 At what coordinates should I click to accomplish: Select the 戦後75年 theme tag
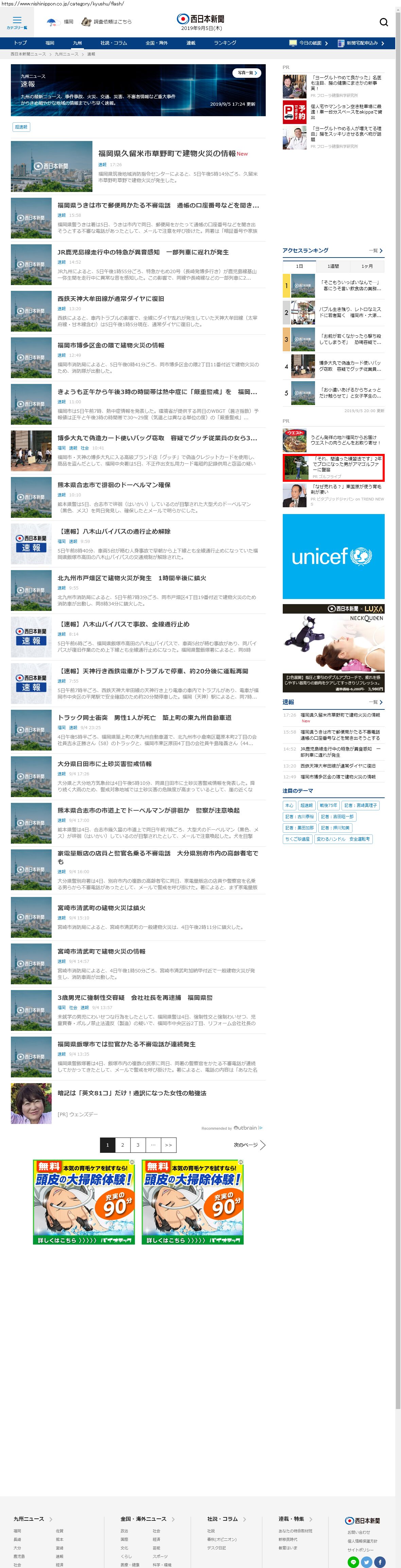click(327, 805)
